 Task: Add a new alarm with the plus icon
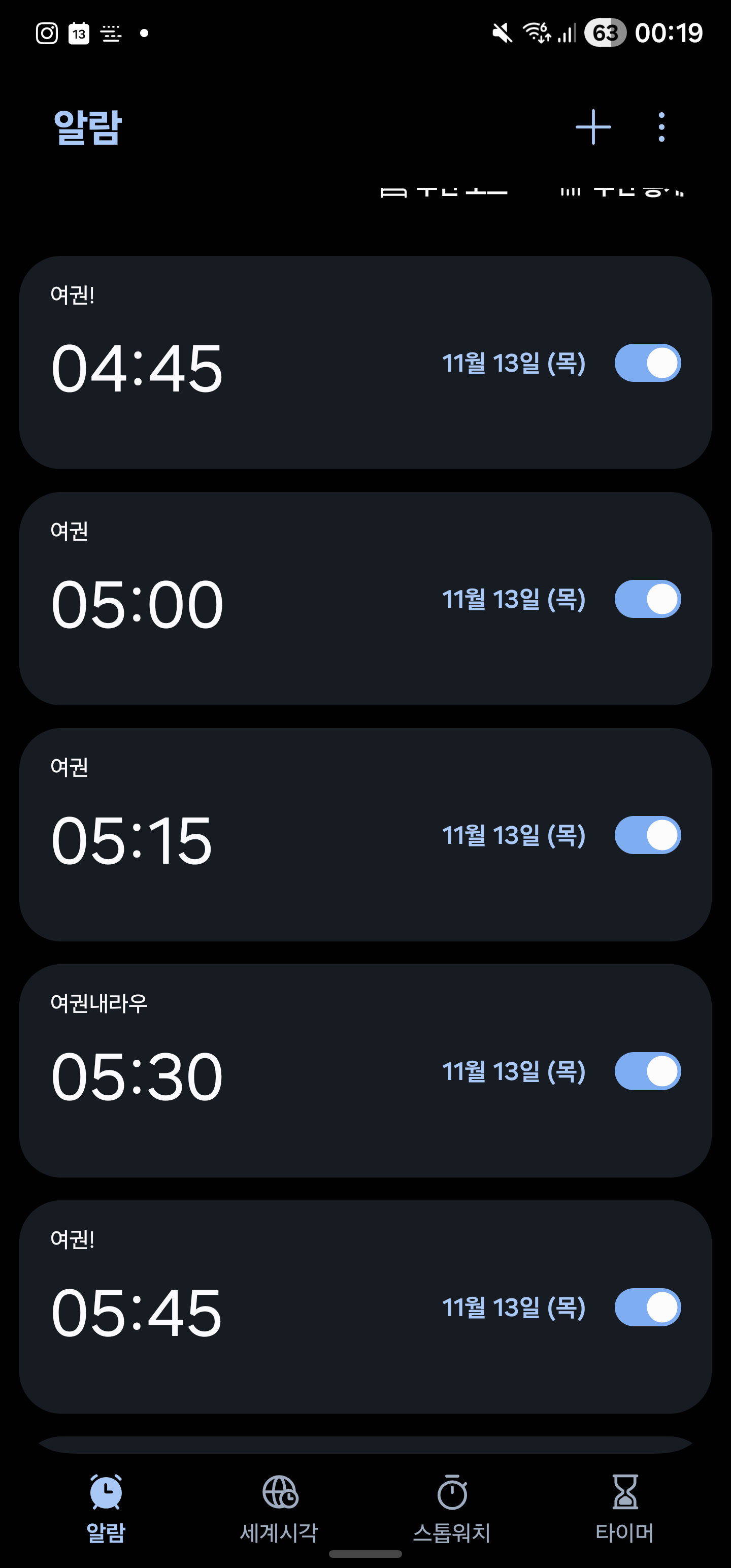(x=593, y=127)
